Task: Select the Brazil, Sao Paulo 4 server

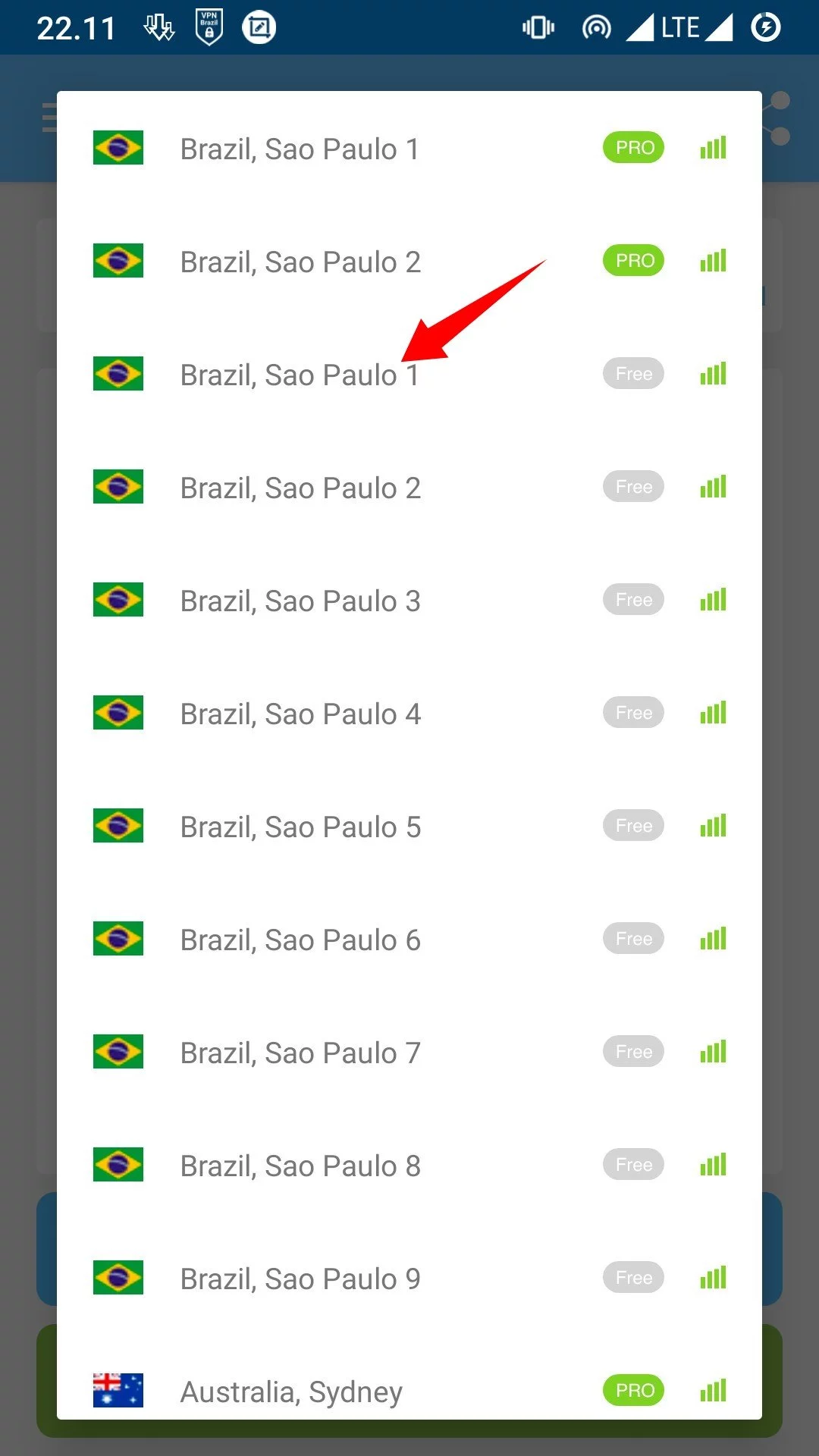Action: coord(300,713)
